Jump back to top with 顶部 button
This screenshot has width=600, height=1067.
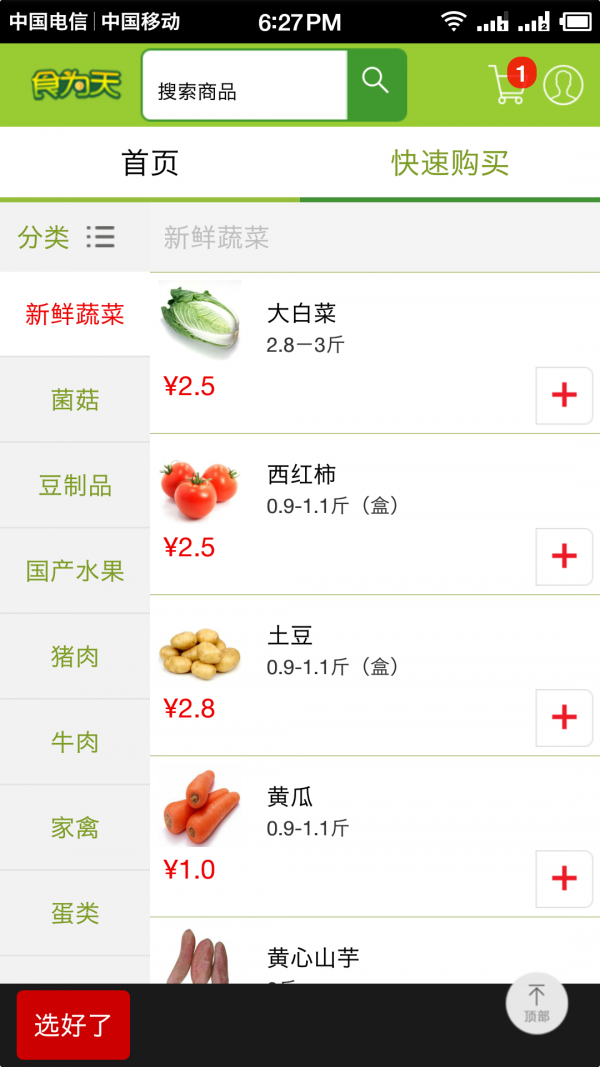pyautogui.click(x=537, y=1002)
